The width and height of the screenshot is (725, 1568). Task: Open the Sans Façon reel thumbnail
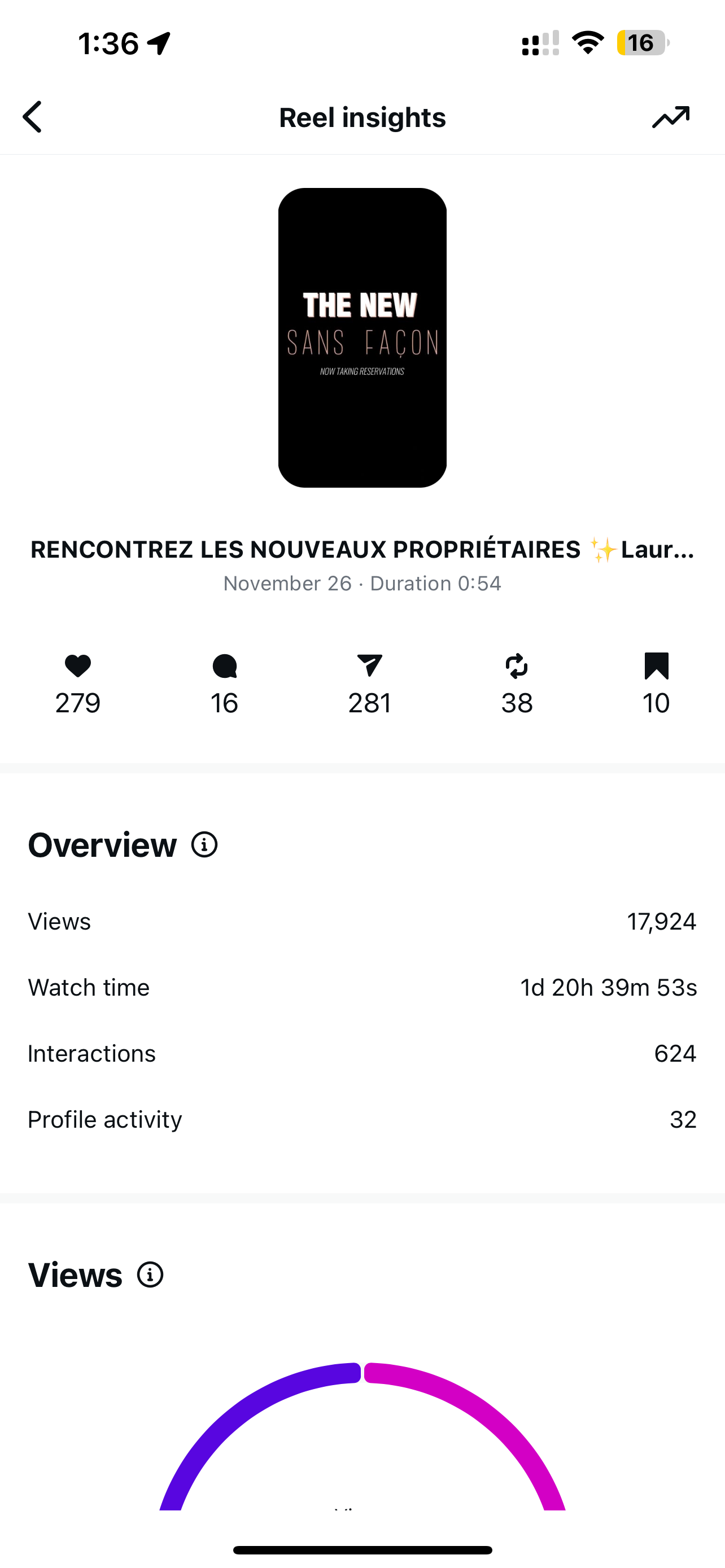tap(362, 337)
